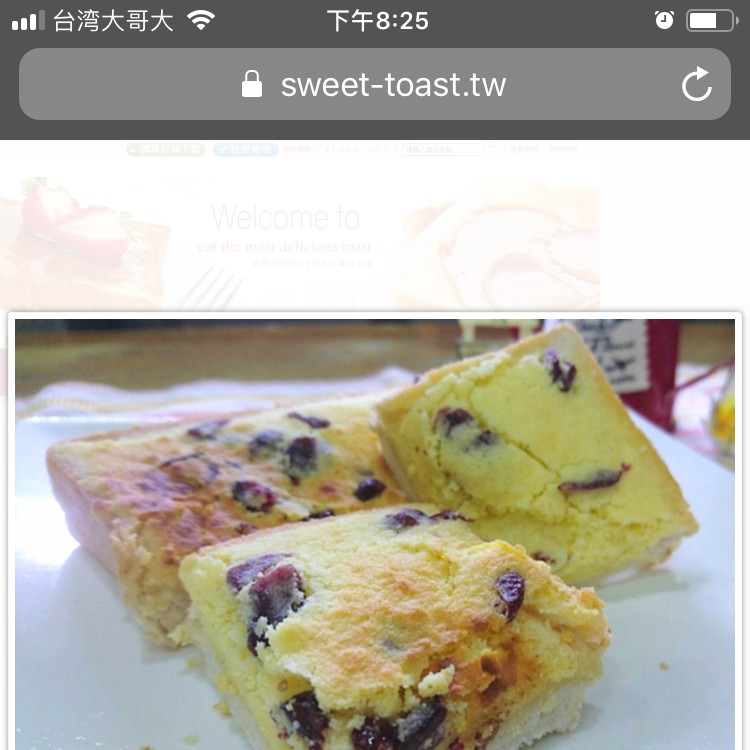750x750 pixels.
Task: Tap the enlarged cranberry cake photo
Action: 375,535
